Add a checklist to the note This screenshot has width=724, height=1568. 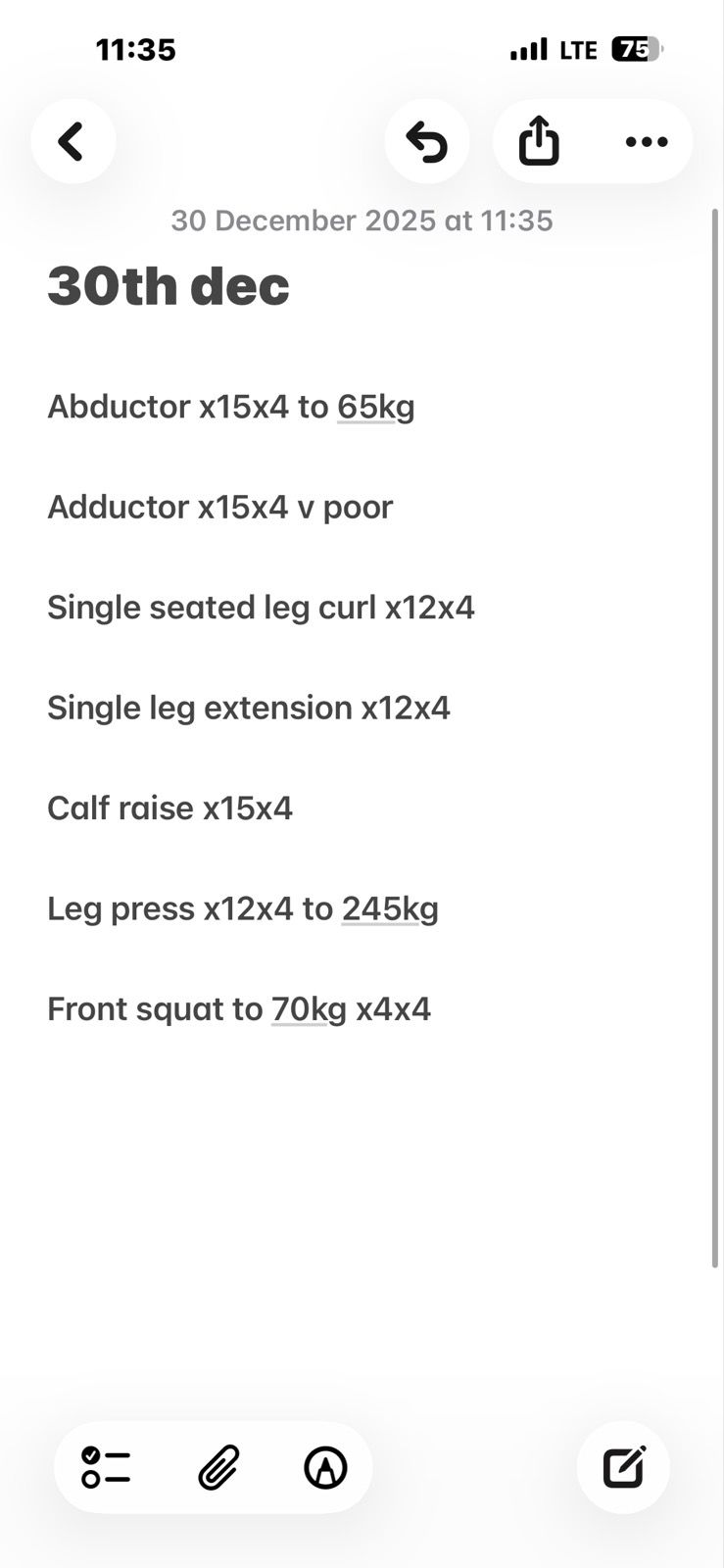point(106,1467)
